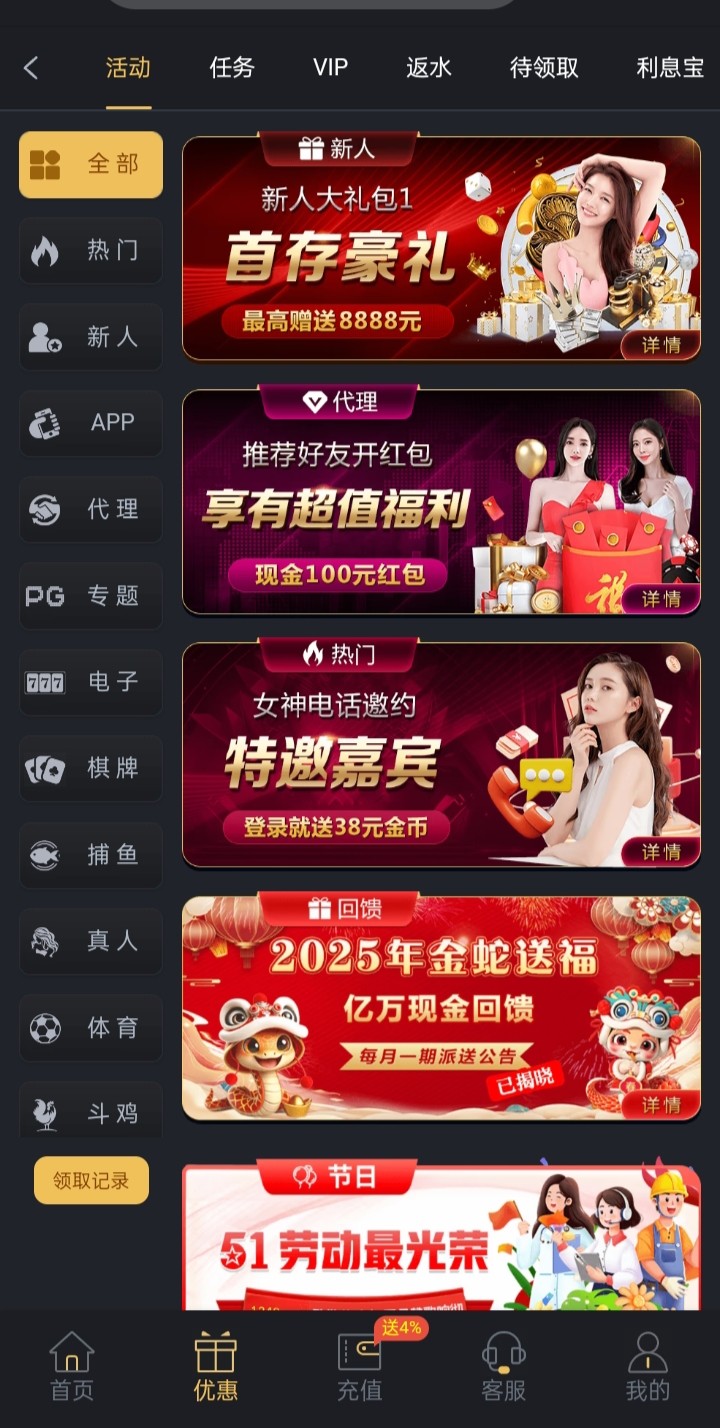
Task: Select the 利息宝 tab
Action: coord(670,68)
